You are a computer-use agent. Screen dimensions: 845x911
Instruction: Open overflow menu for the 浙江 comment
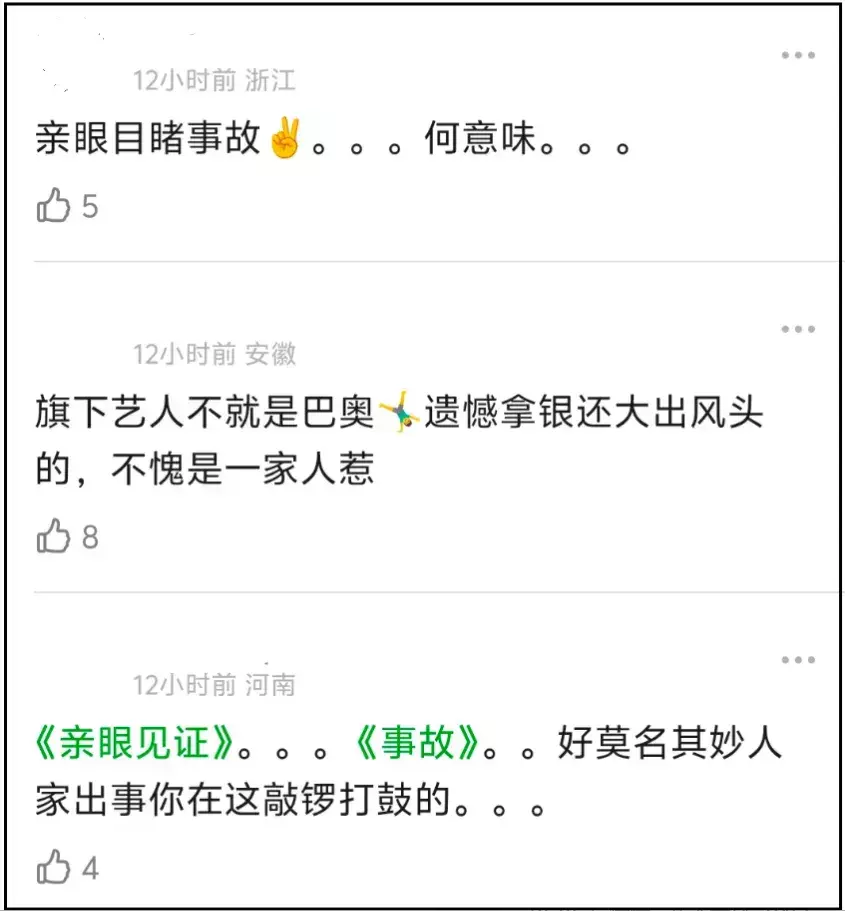point(797,55)
